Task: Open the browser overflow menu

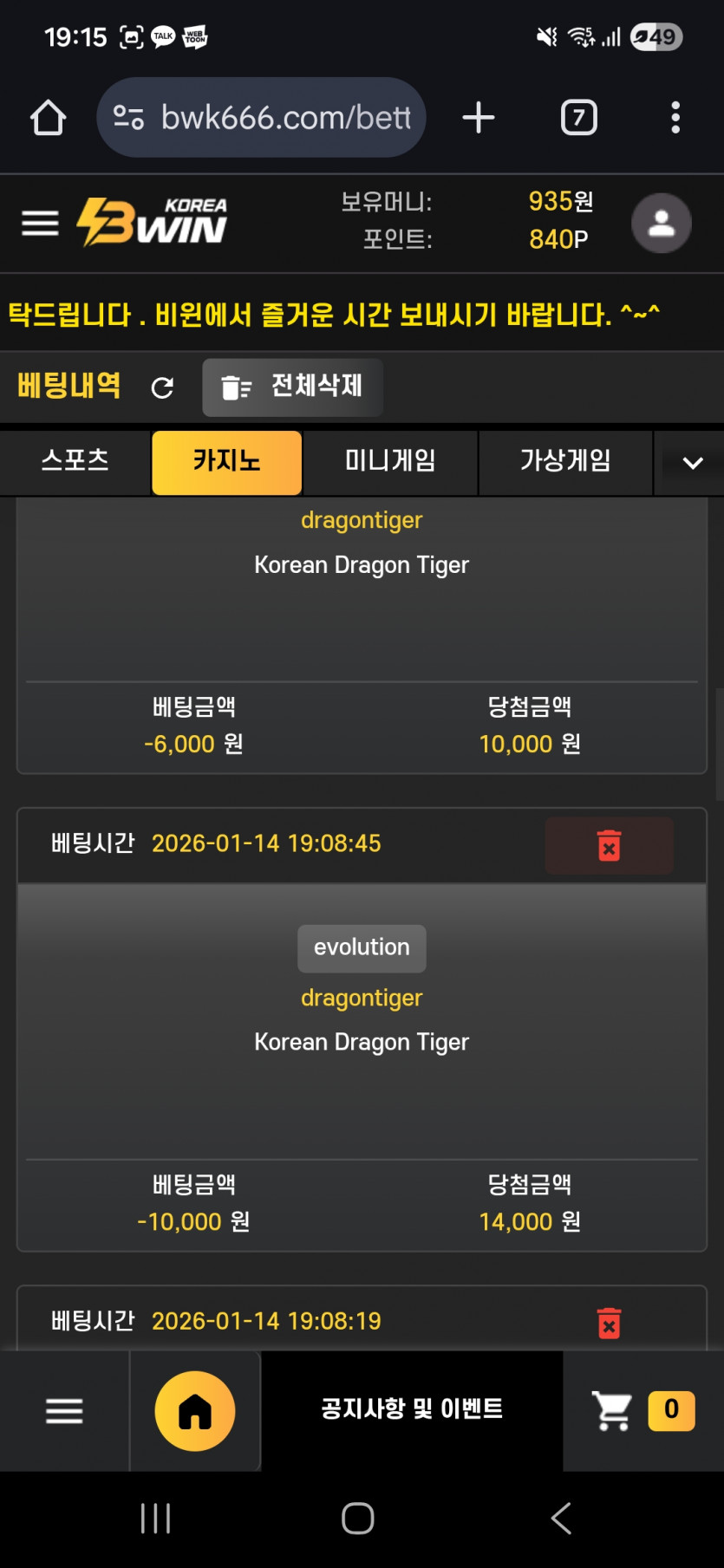Action: pos(675,118)
